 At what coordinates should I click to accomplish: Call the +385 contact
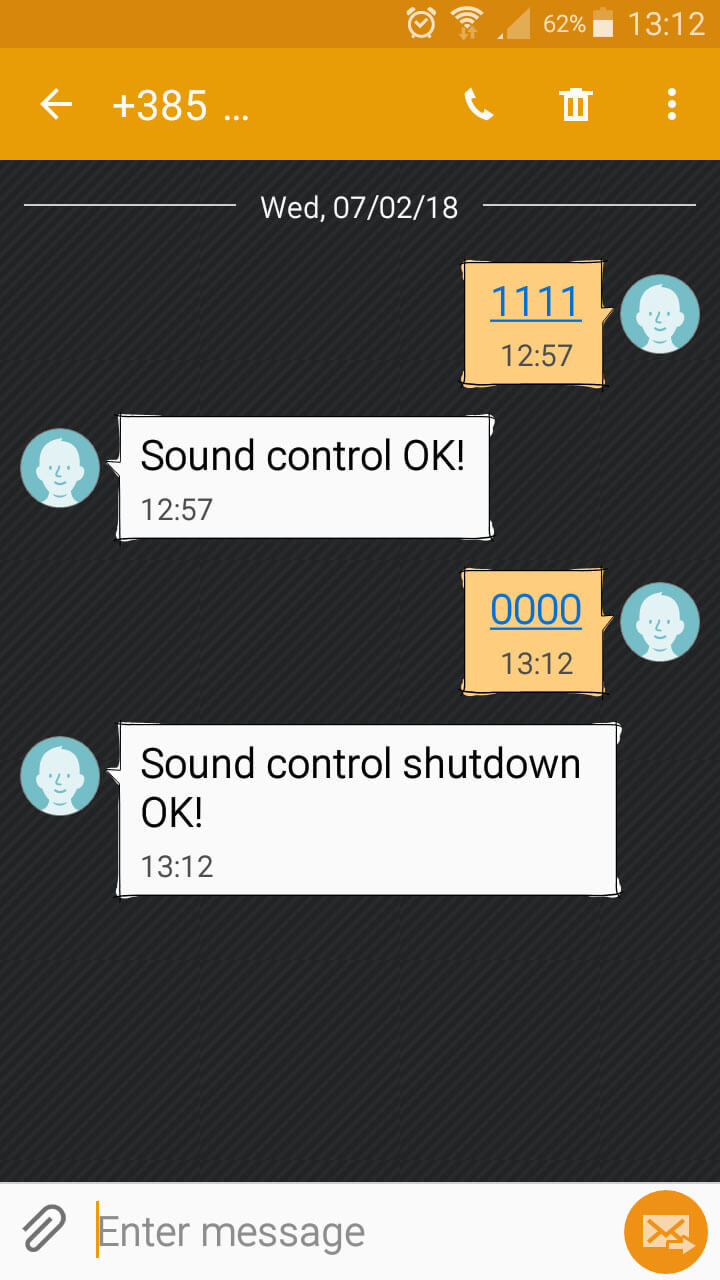[x=479, y=104]
